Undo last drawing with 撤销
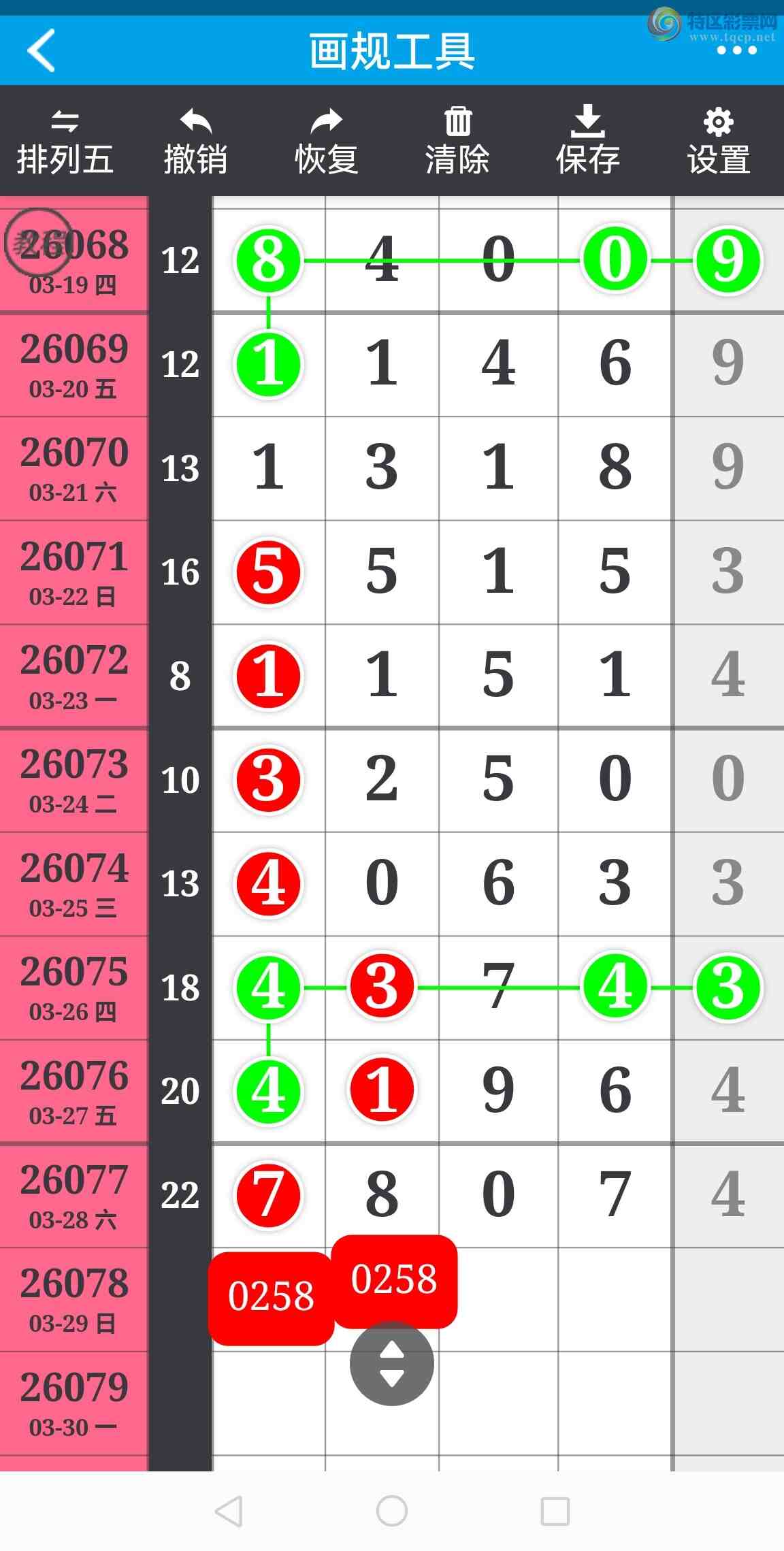This screenshot has height=1551, width=784. coord(195,143)
